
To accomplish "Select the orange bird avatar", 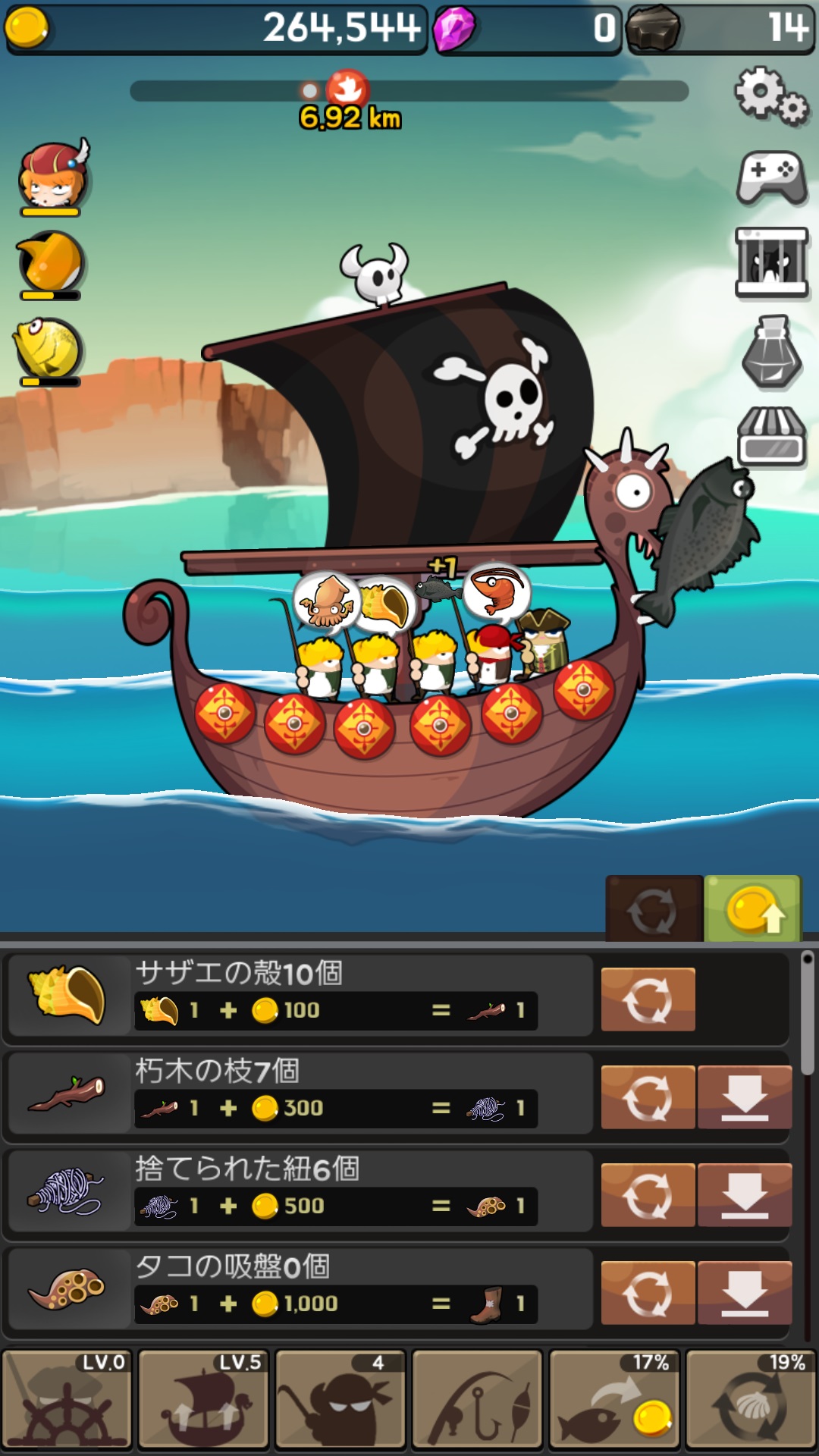I will 50,264.
